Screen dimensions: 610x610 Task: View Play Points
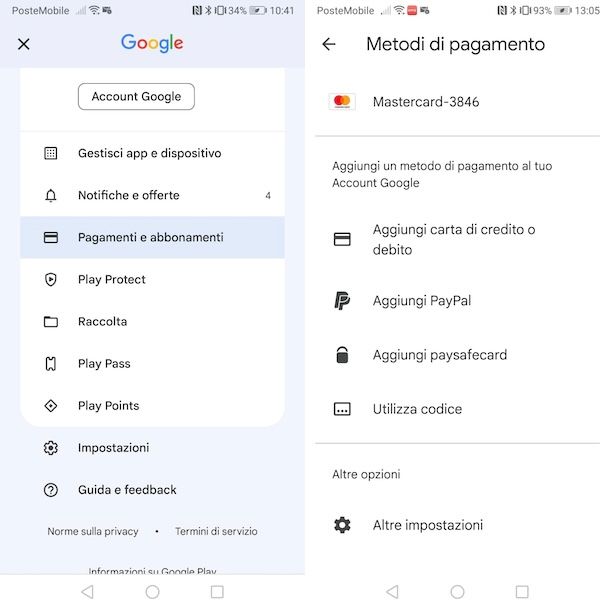(x=108, y=406)
